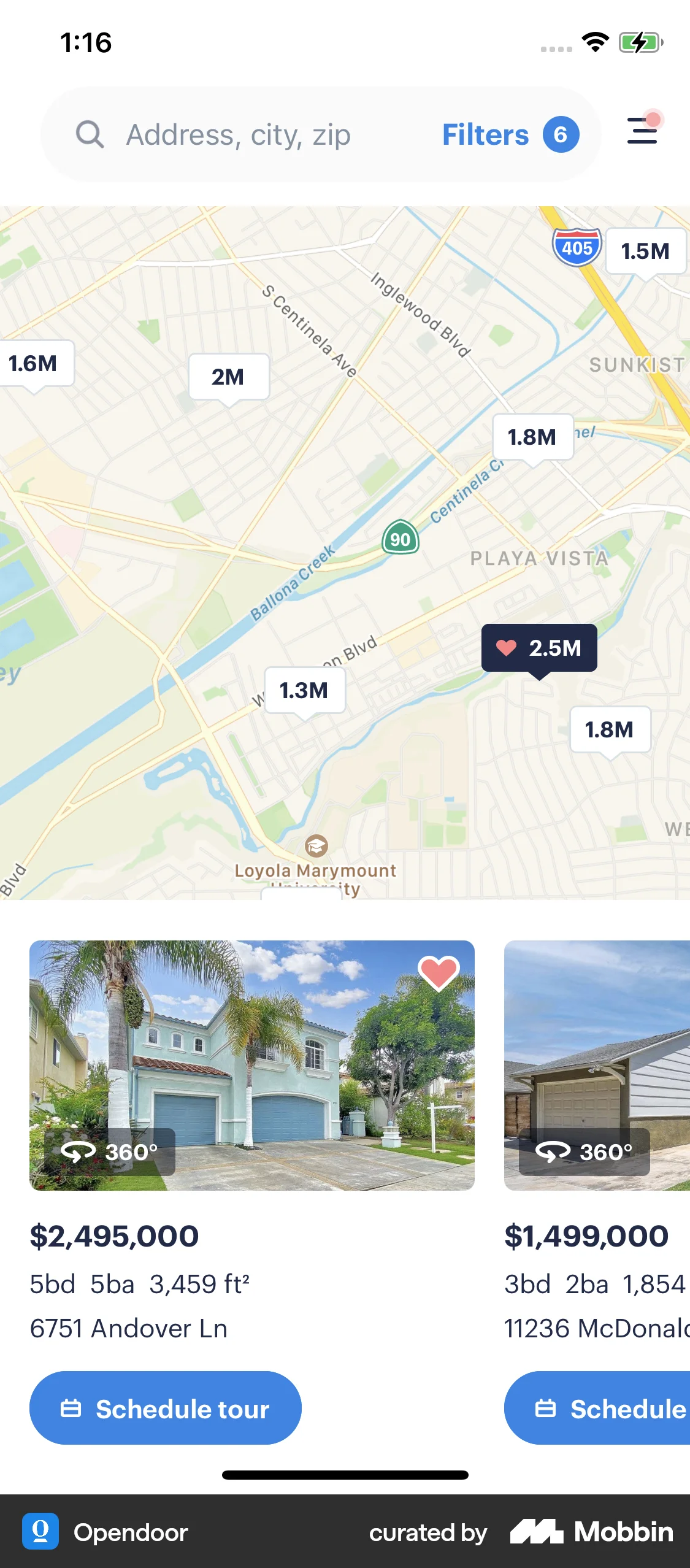Select the 1.3M map price pin
Viewport: 690px width, 1568px height.
tap(304, 690)
